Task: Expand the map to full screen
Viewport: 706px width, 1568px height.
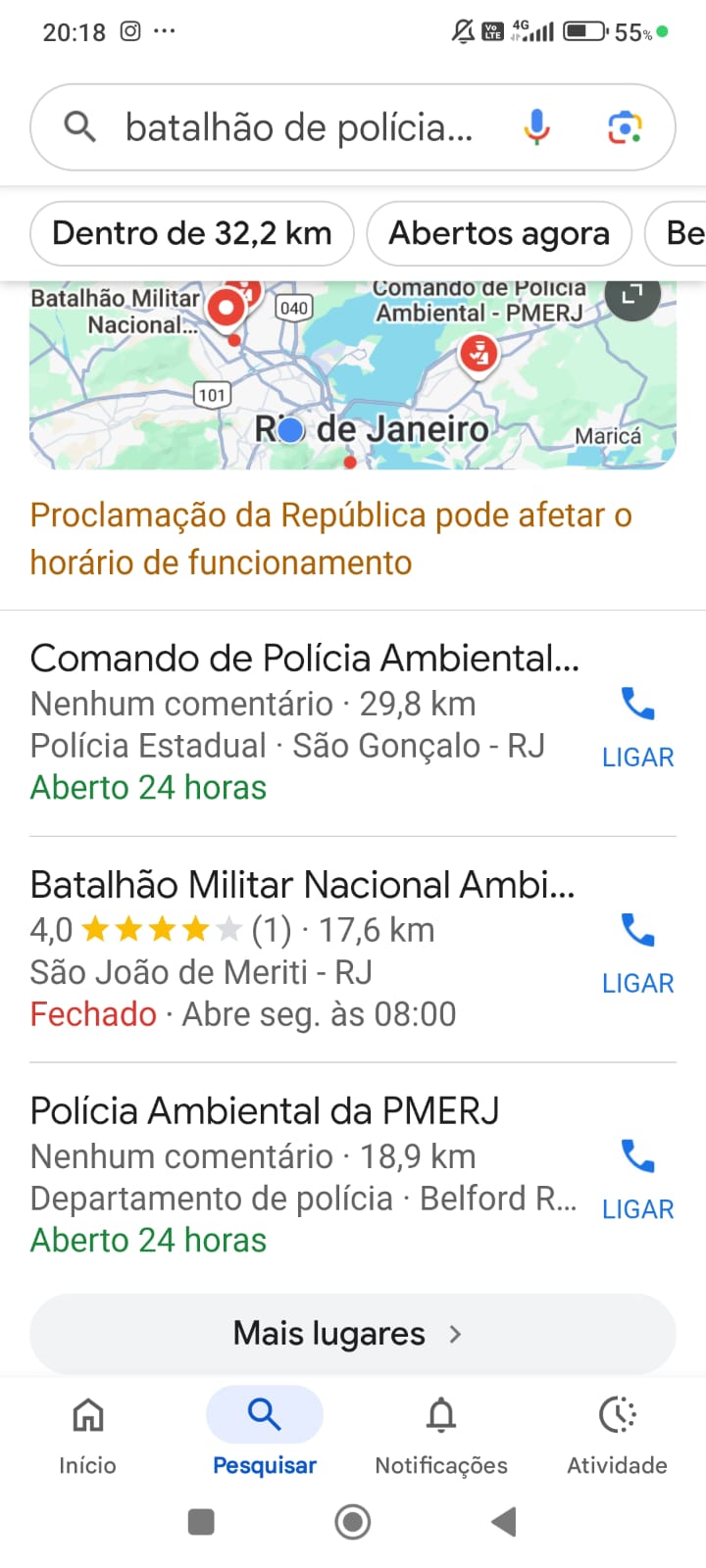Action: 632,294
